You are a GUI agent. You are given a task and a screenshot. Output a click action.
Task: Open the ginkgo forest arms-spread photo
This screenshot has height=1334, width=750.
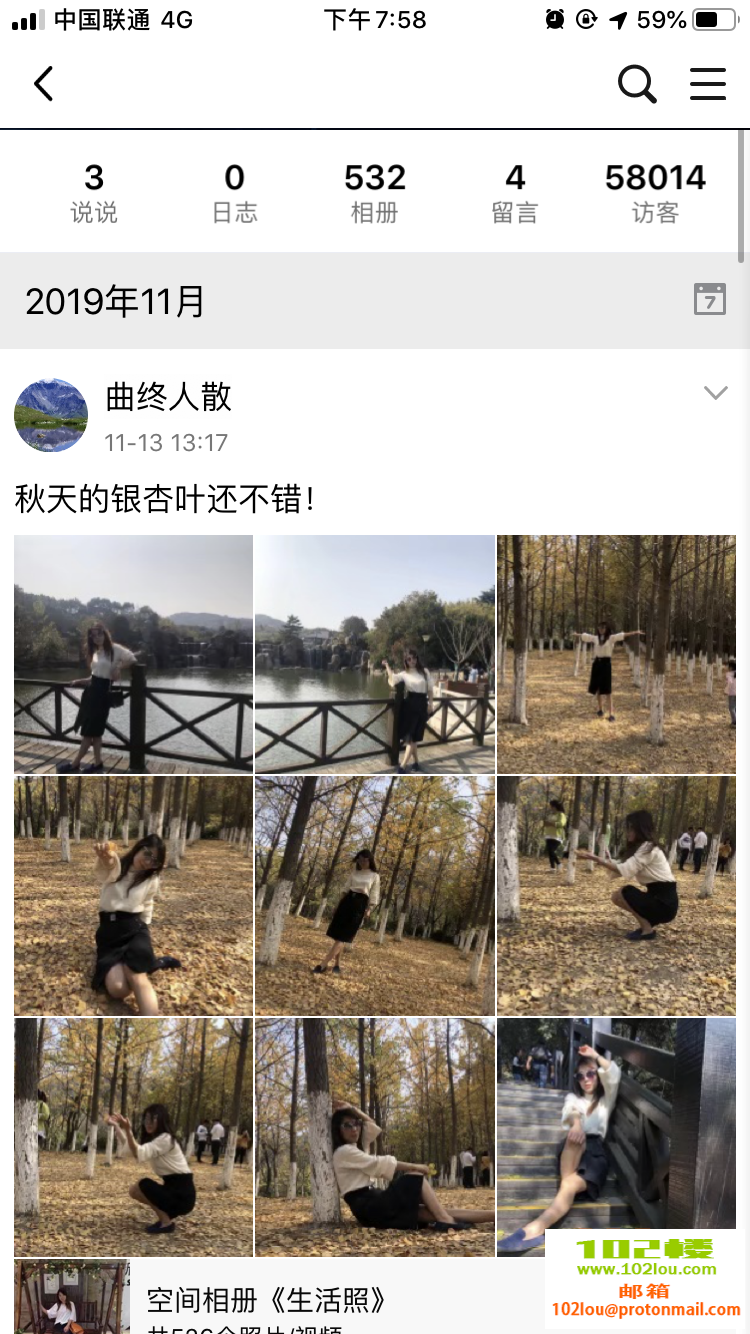(x=616, y=654)
